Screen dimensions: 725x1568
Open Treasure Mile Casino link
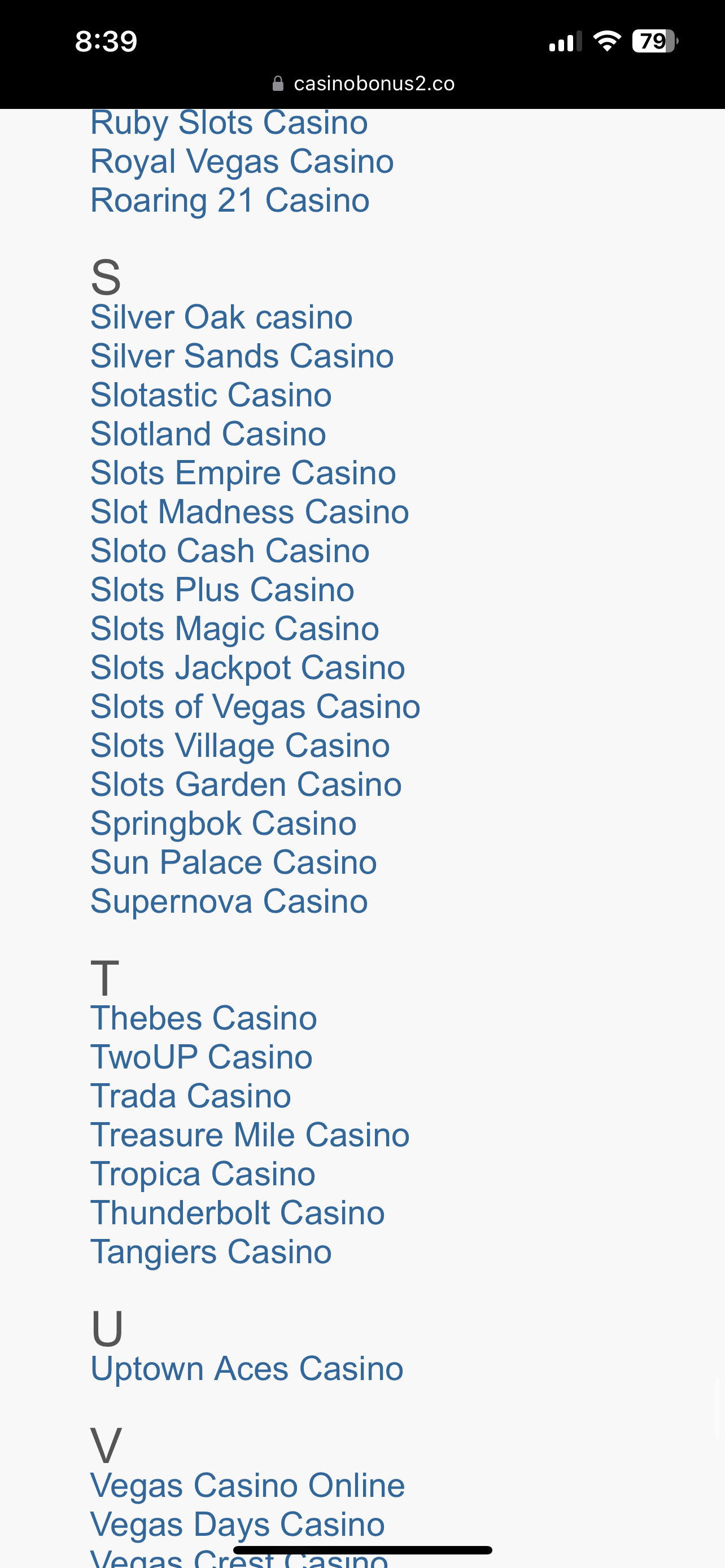point(250,1136)
